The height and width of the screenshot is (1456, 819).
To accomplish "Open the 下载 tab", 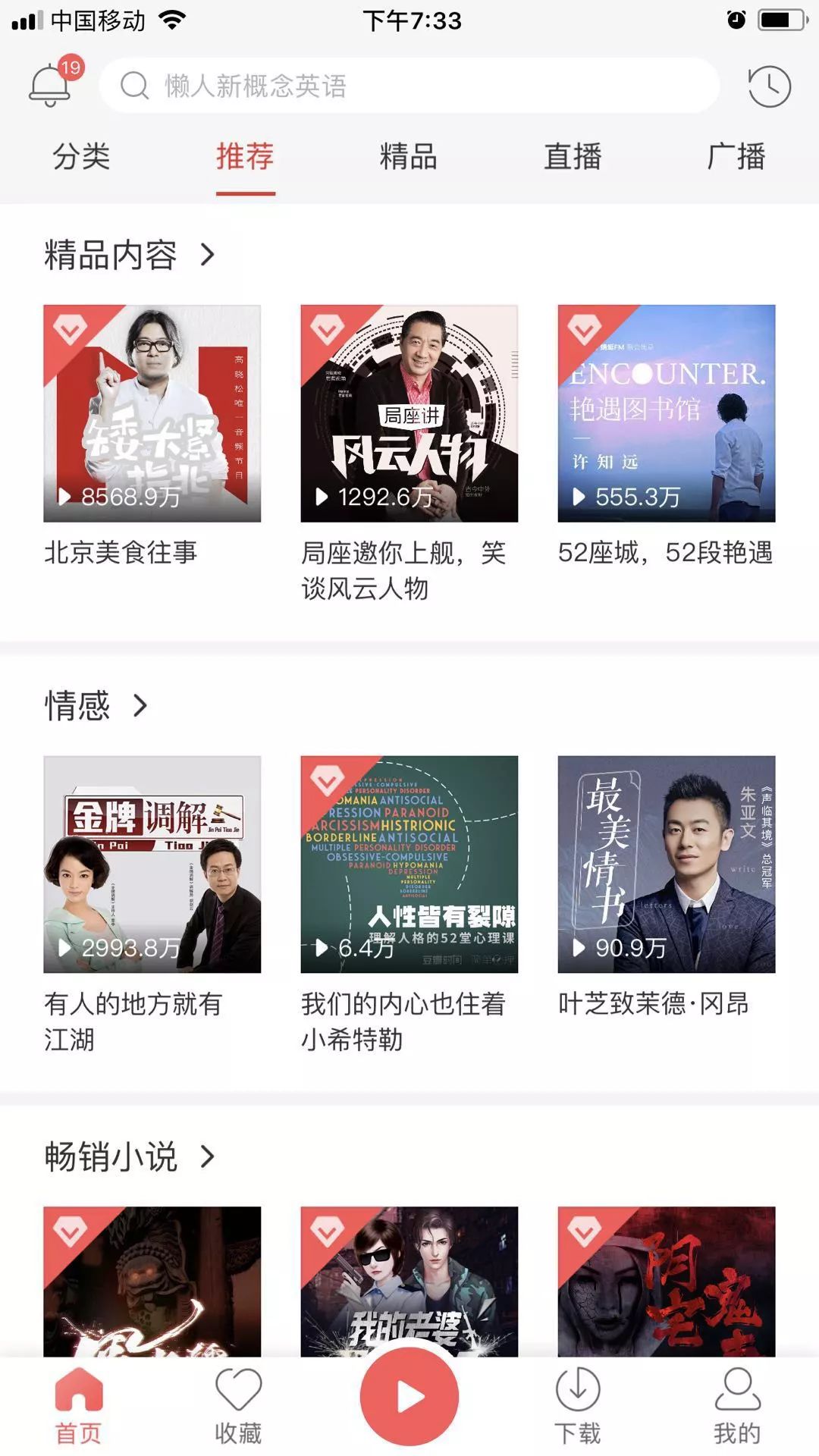I will pos(577,1406).
